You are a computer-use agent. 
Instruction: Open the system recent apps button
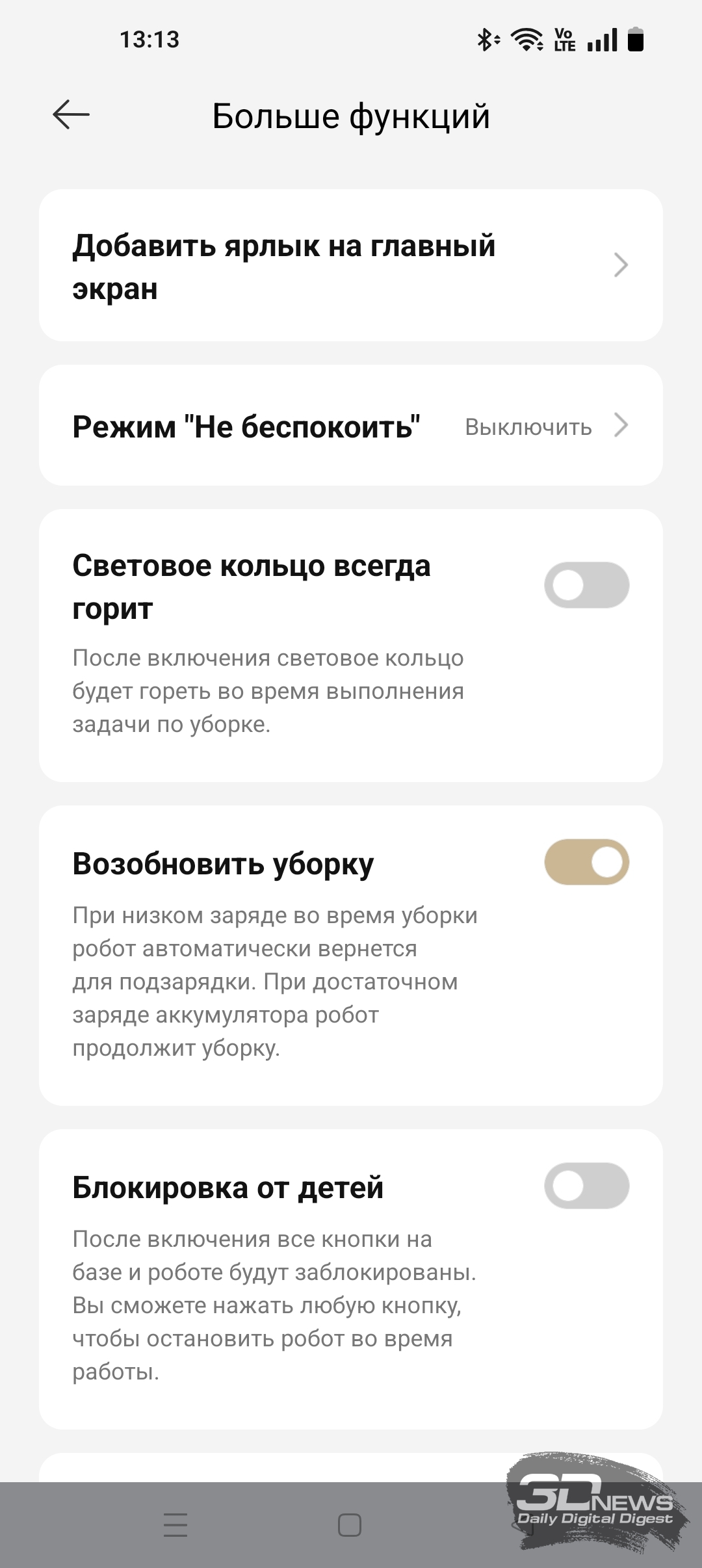[x=175, y=1525]
